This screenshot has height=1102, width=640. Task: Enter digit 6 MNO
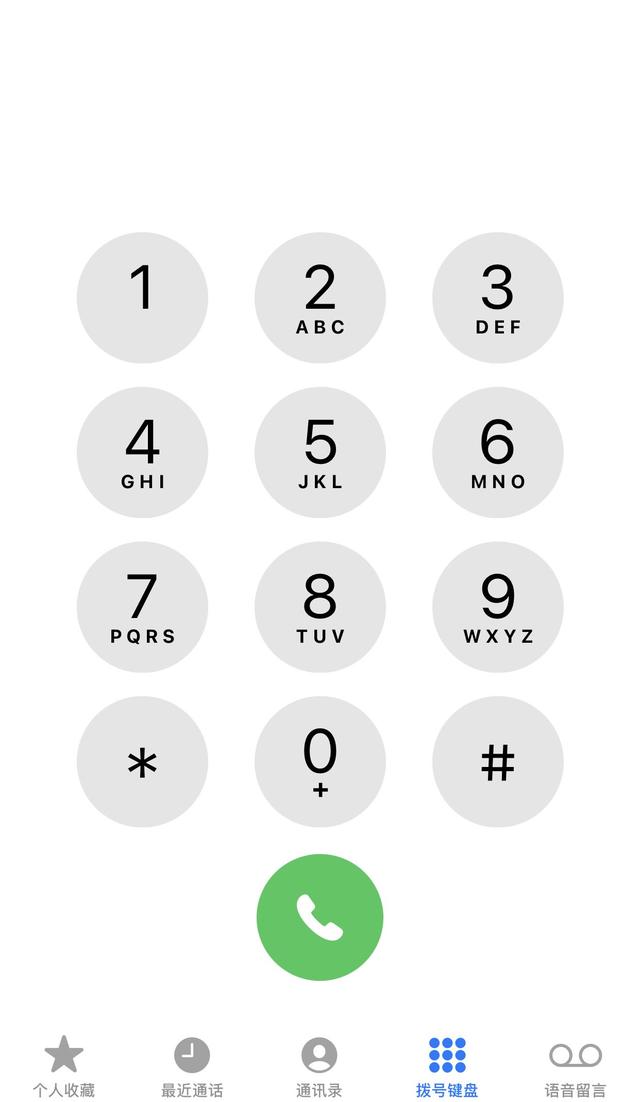[498, 452]
